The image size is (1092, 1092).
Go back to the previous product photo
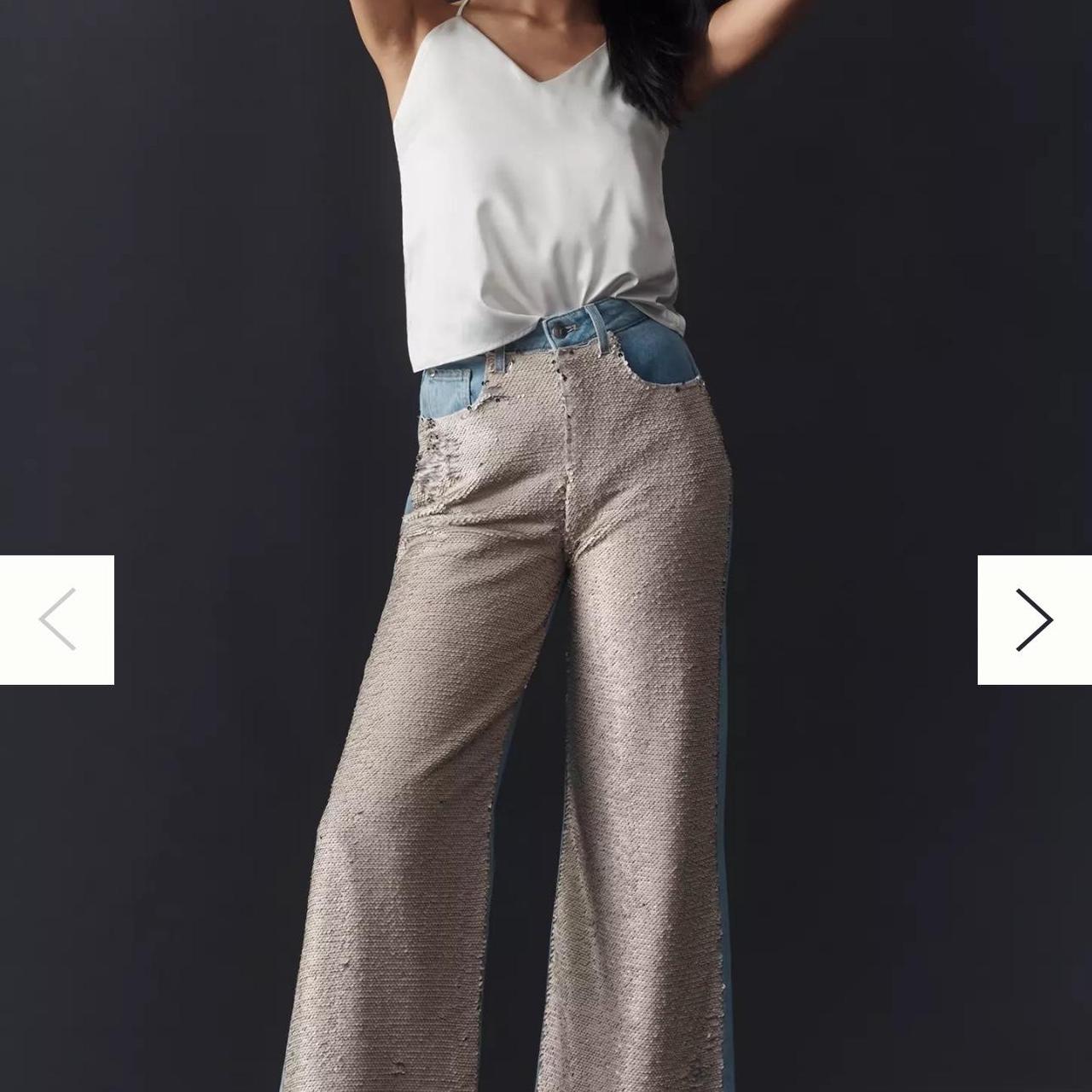point(57,619)
